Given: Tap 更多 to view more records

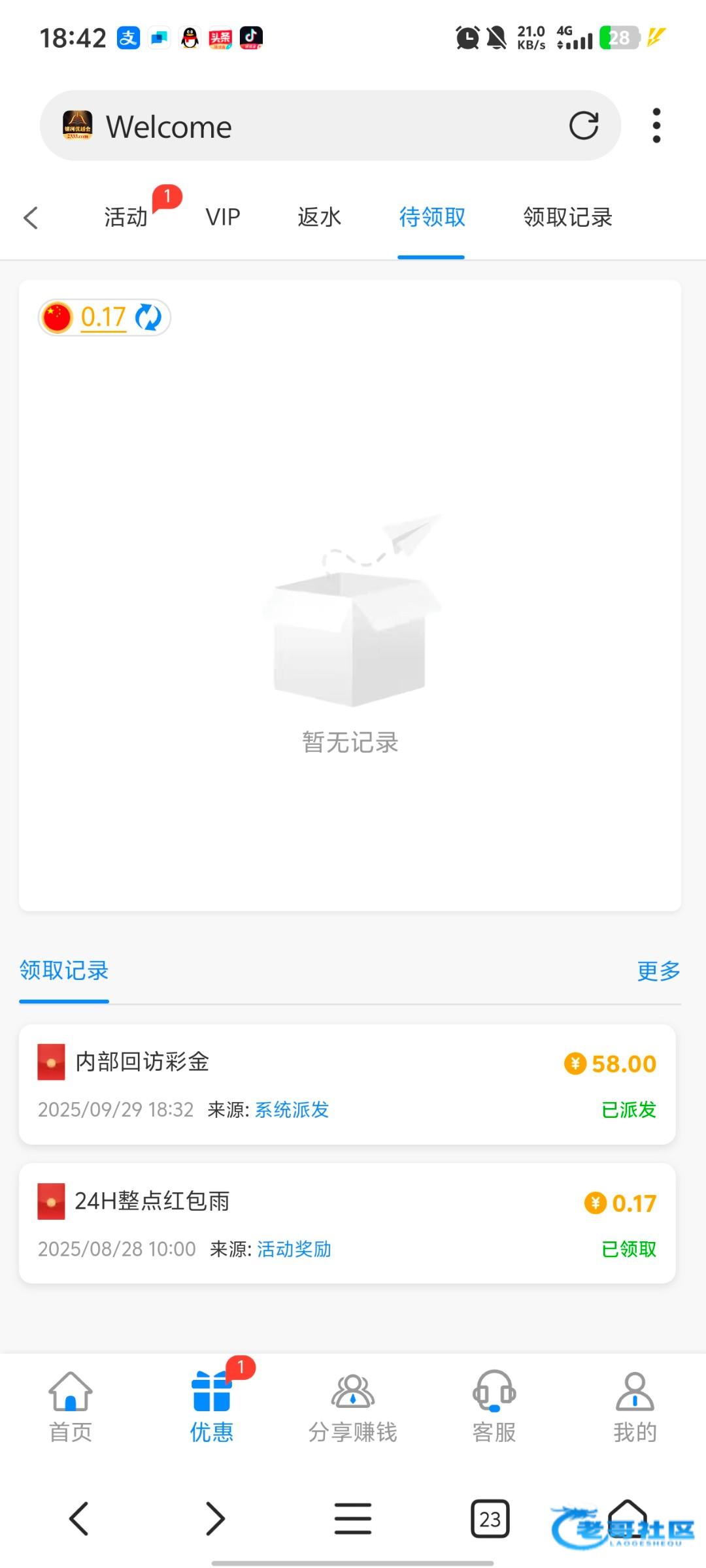Looking at the screenshot, I should click(658, 971).
